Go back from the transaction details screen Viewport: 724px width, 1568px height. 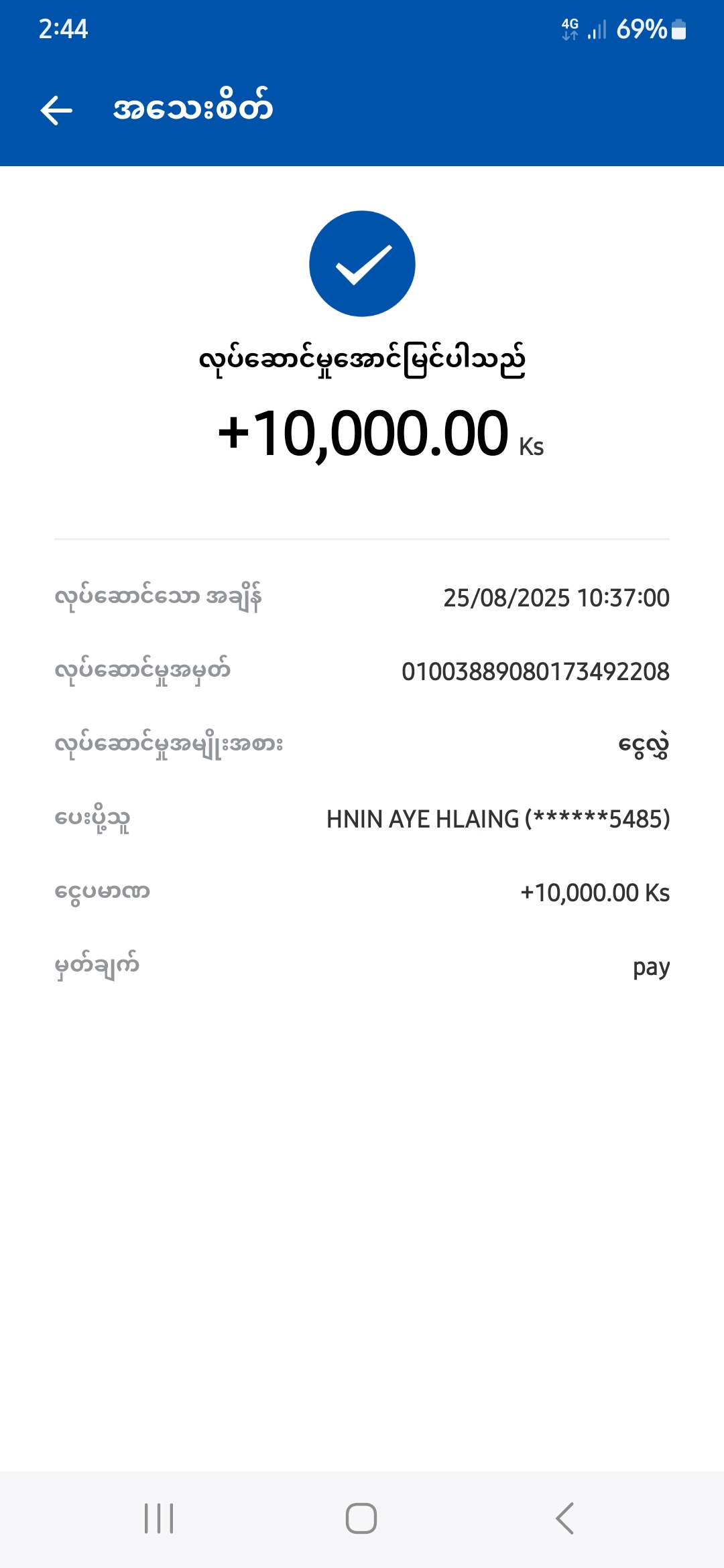tap(56, 111)
